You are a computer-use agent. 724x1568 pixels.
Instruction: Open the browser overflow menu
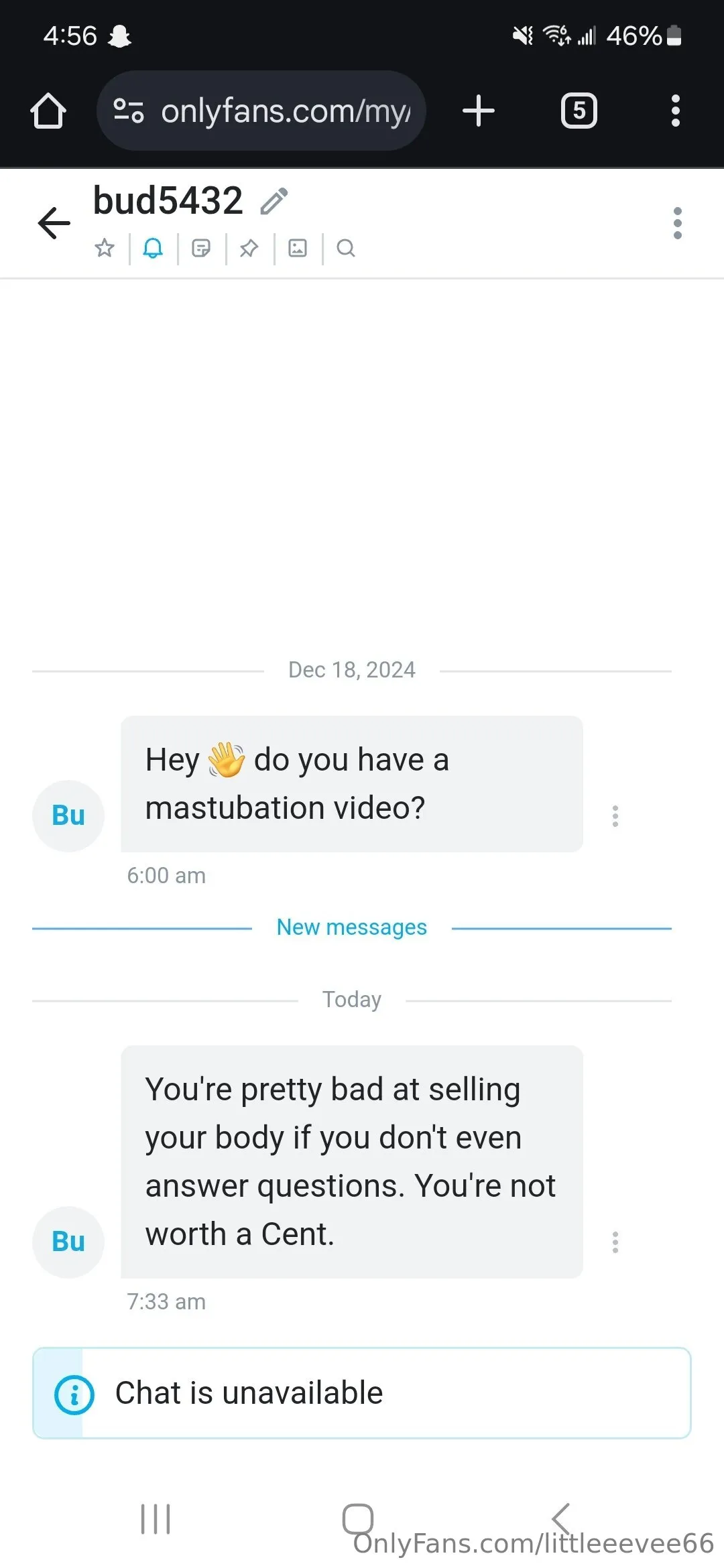pyautogui.click(x=676, y=111)
